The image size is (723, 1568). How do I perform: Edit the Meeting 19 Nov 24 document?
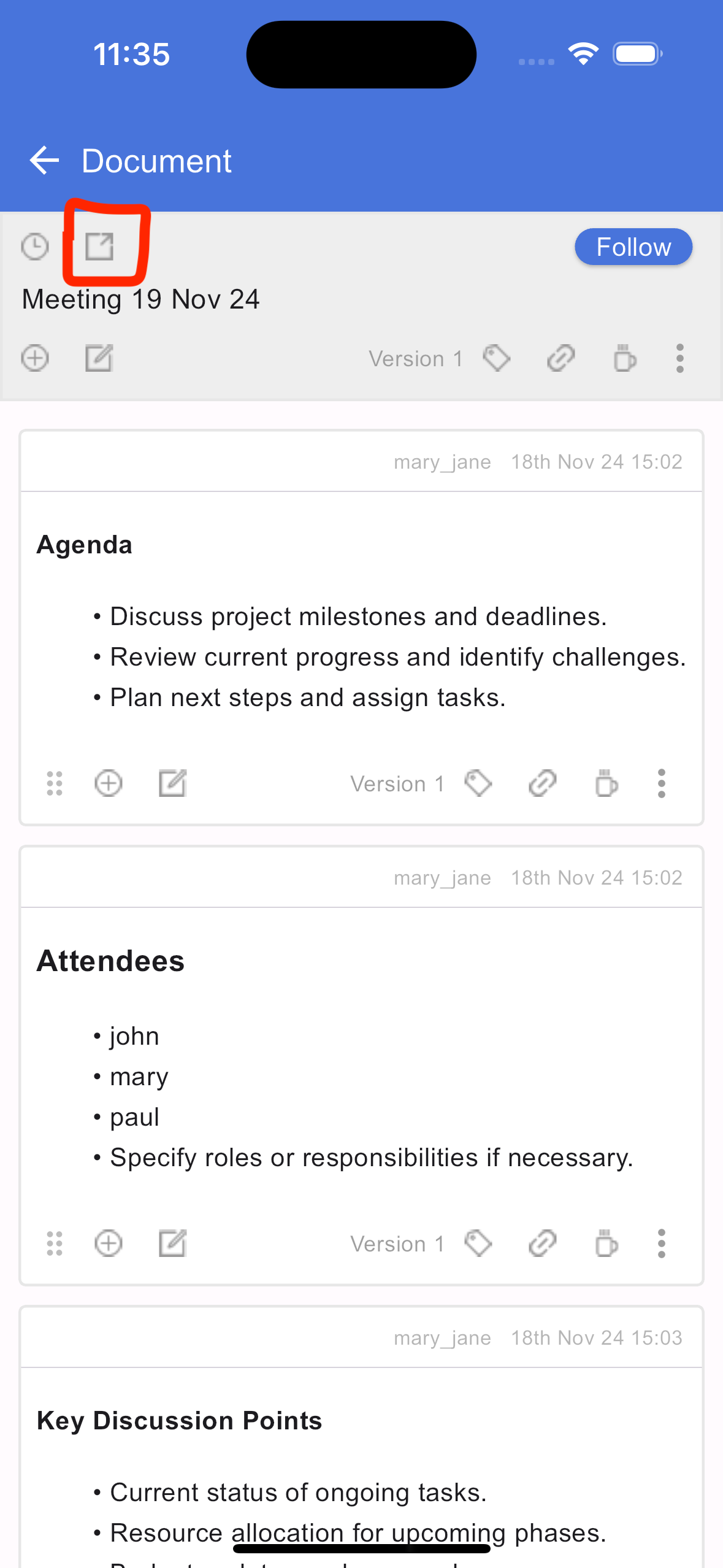click(x=99, y=358)
